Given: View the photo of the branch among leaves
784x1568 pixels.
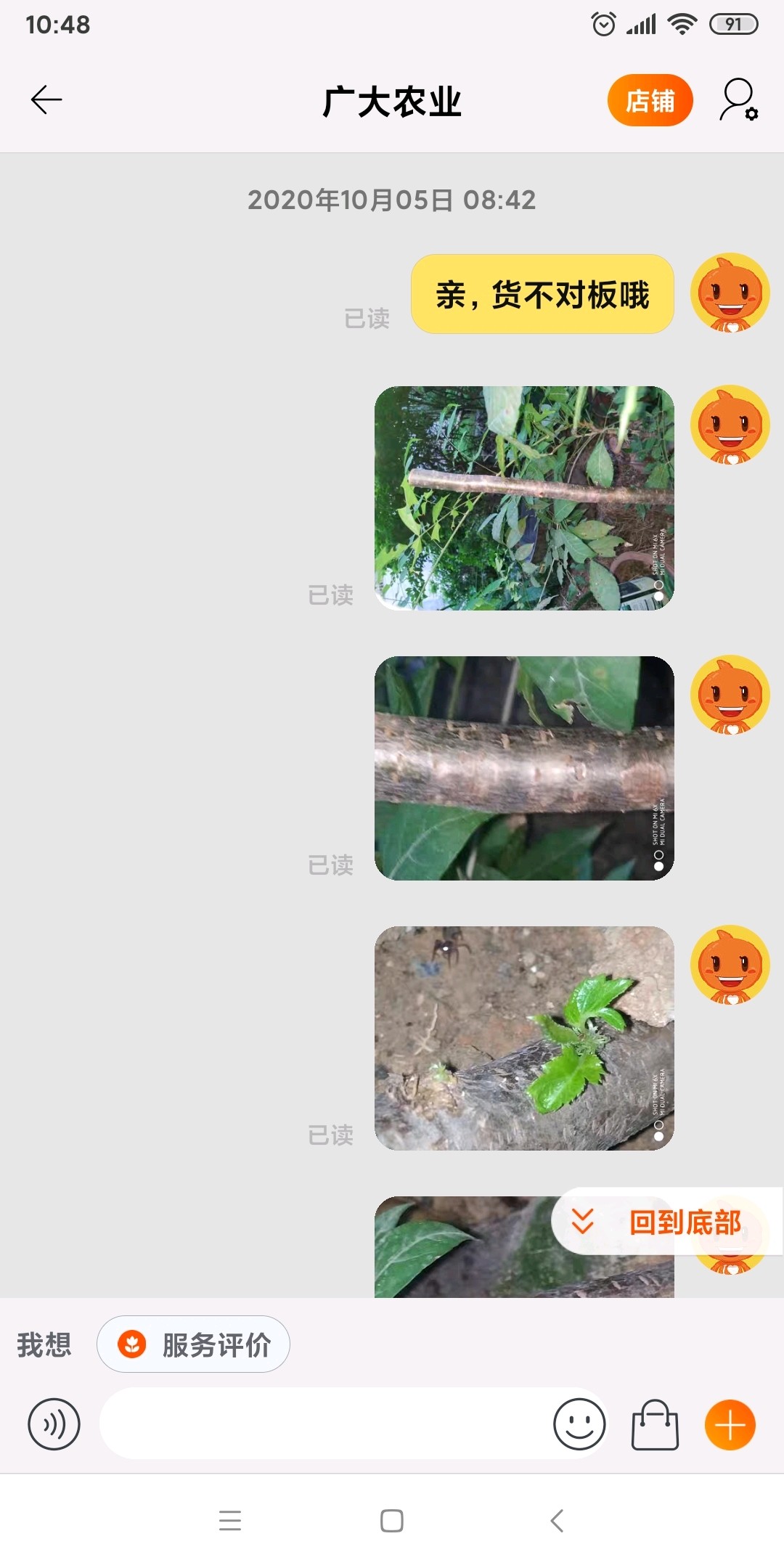Looking at the screenshot, I should point(524,498).
